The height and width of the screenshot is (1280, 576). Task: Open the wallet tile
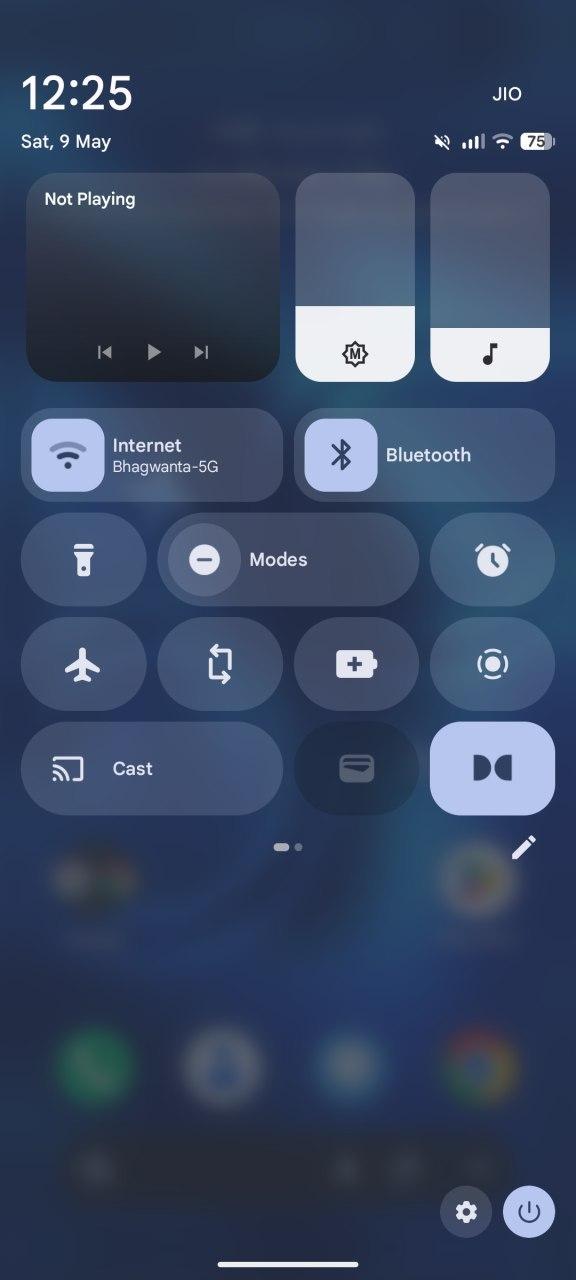click(356, 769)
